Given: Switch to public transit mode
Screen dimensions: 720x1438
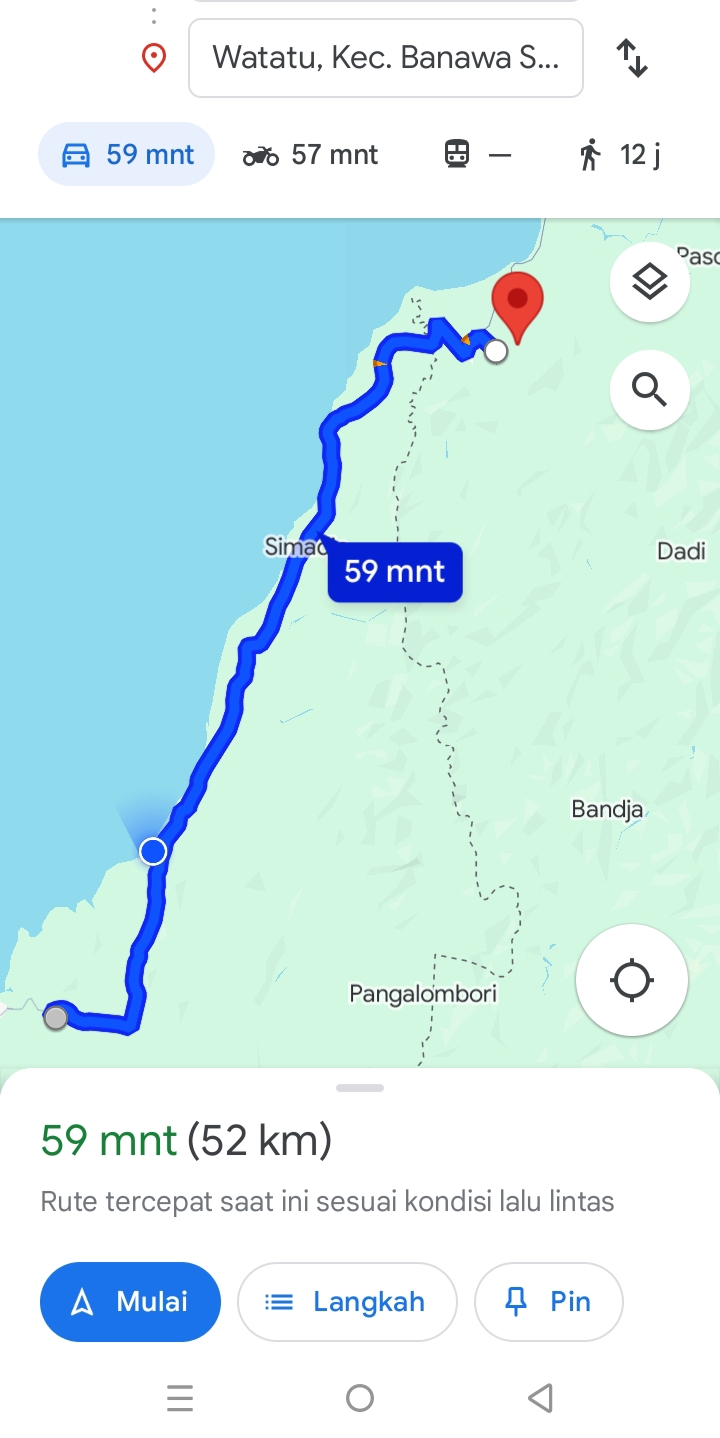Looking at the screenshot, I should pos(478,155).
